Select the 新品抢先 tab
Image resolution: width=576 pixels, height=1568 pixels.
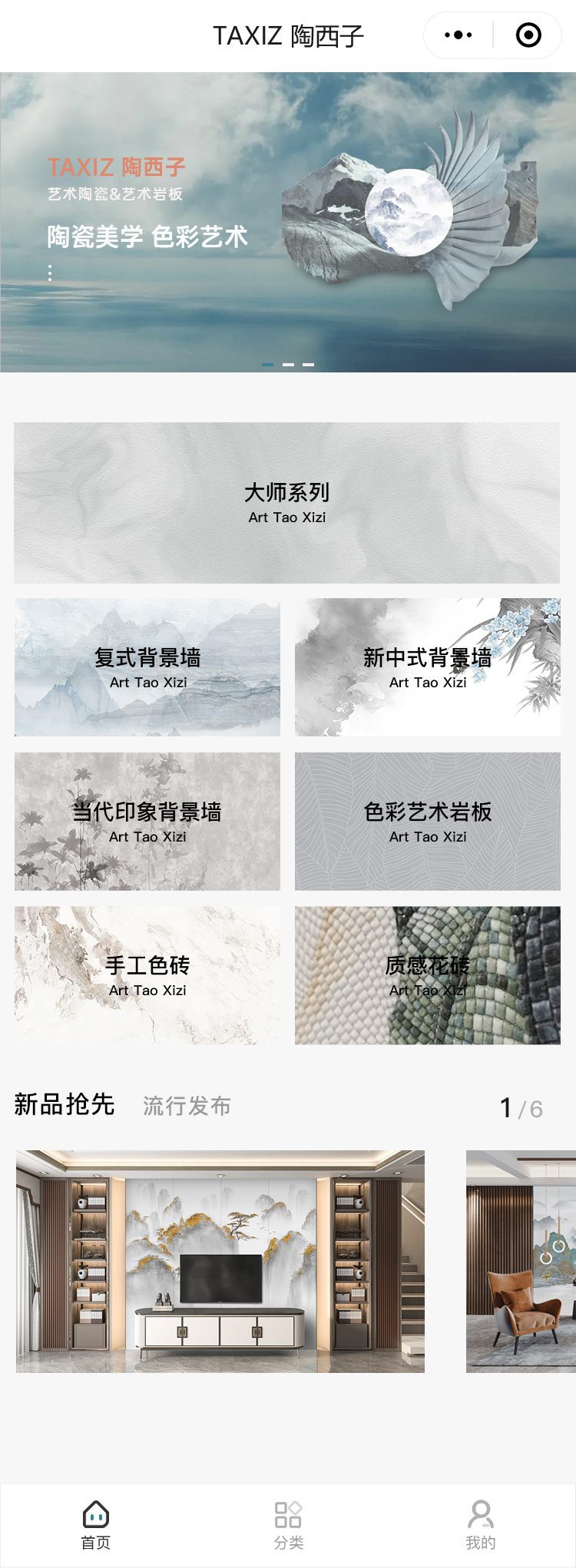click(x=65, y=1104)
